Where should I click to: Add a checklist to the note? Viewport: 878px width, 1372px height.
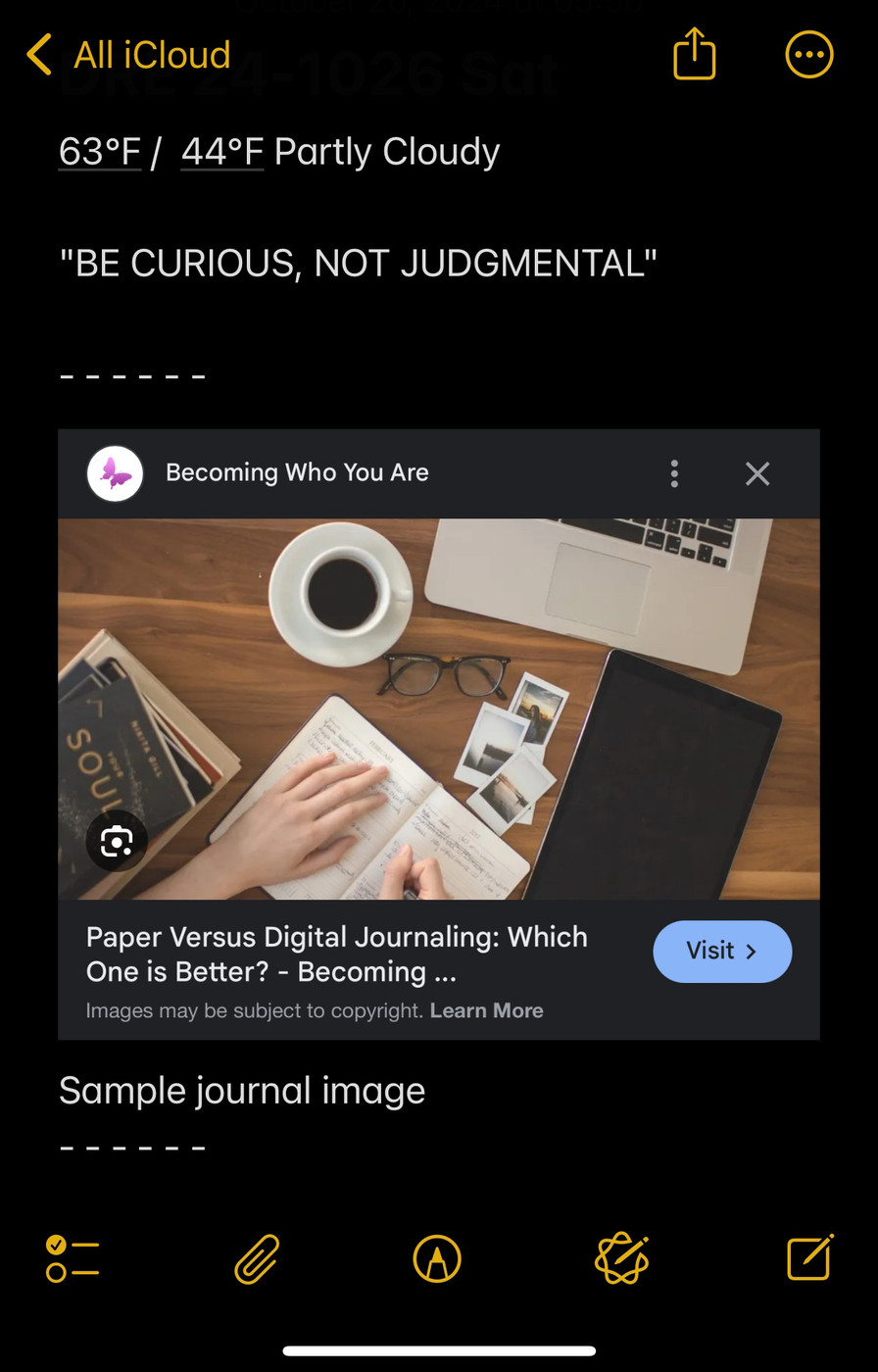tap(73, 1258)
